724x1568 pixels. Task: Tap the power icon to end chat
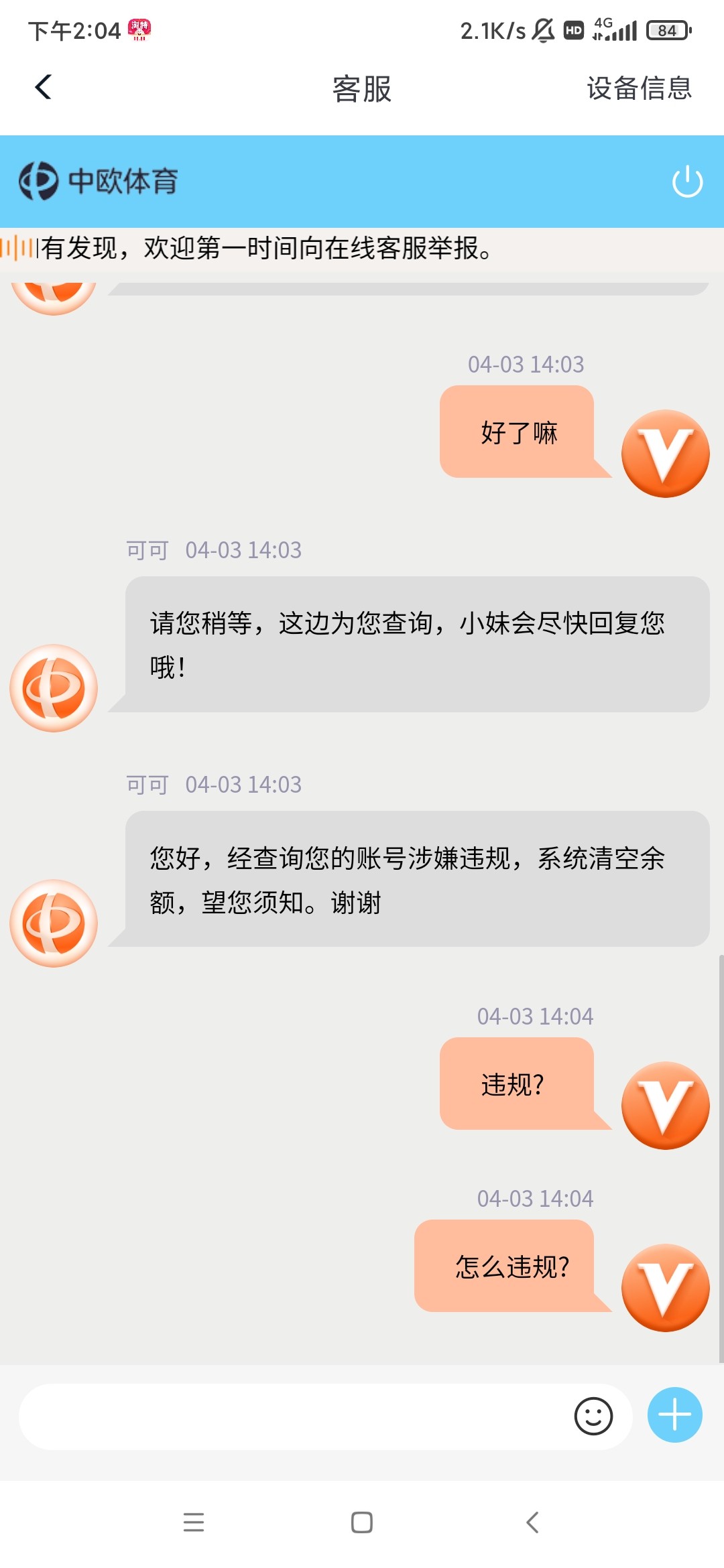687,182
